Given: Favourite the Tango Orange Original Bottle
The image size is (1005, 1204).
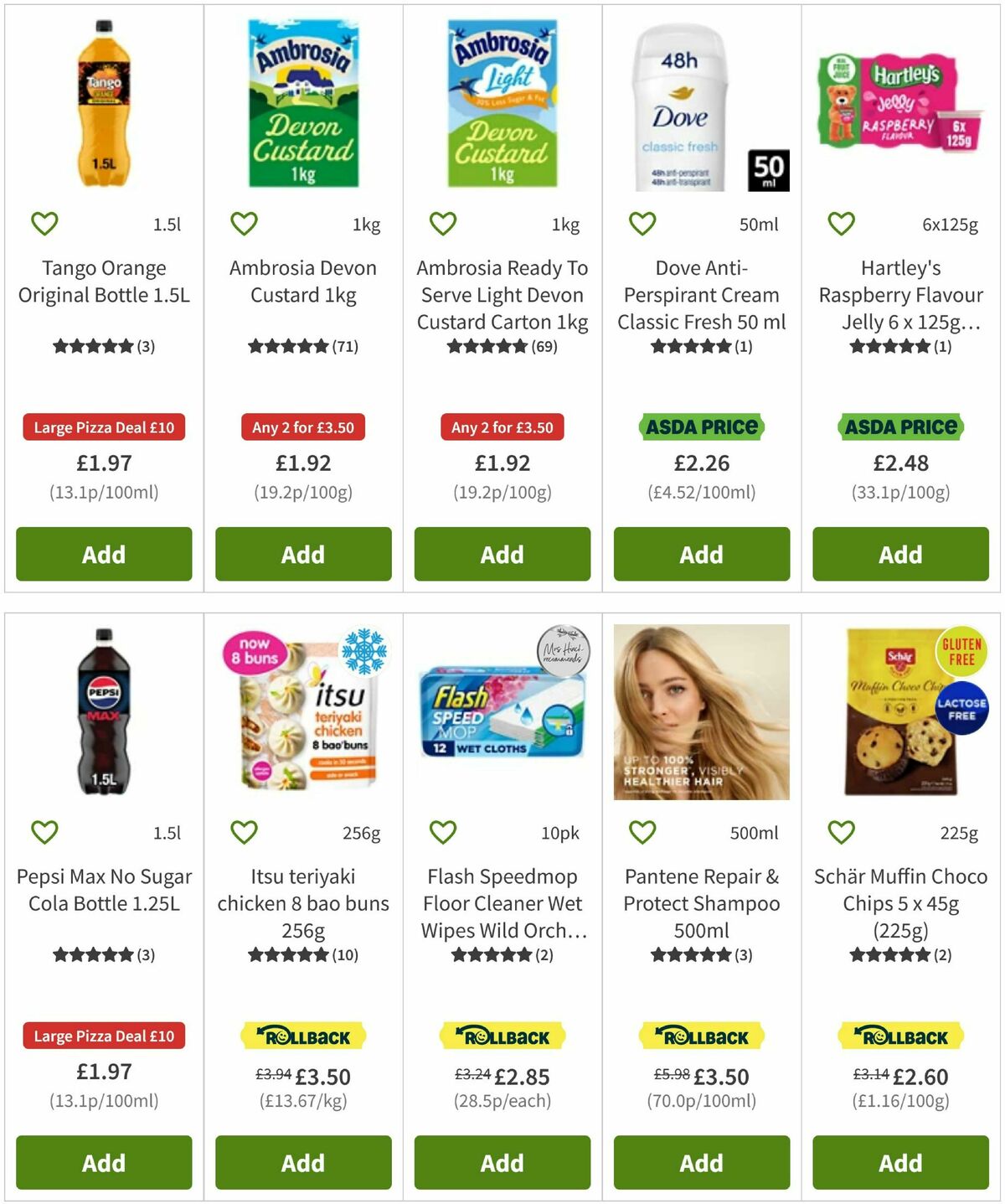Looking at the screenshot, I should pos(44,223).
